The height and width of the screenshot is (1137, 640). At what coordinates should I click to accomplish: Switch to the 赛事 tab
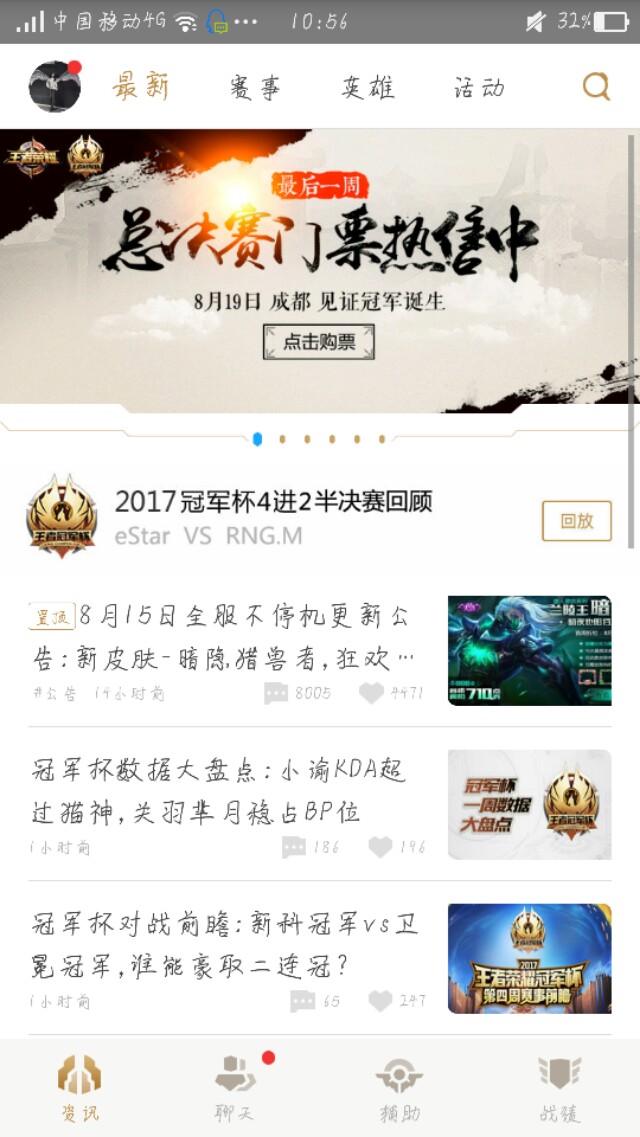click(x=256, y=88)
